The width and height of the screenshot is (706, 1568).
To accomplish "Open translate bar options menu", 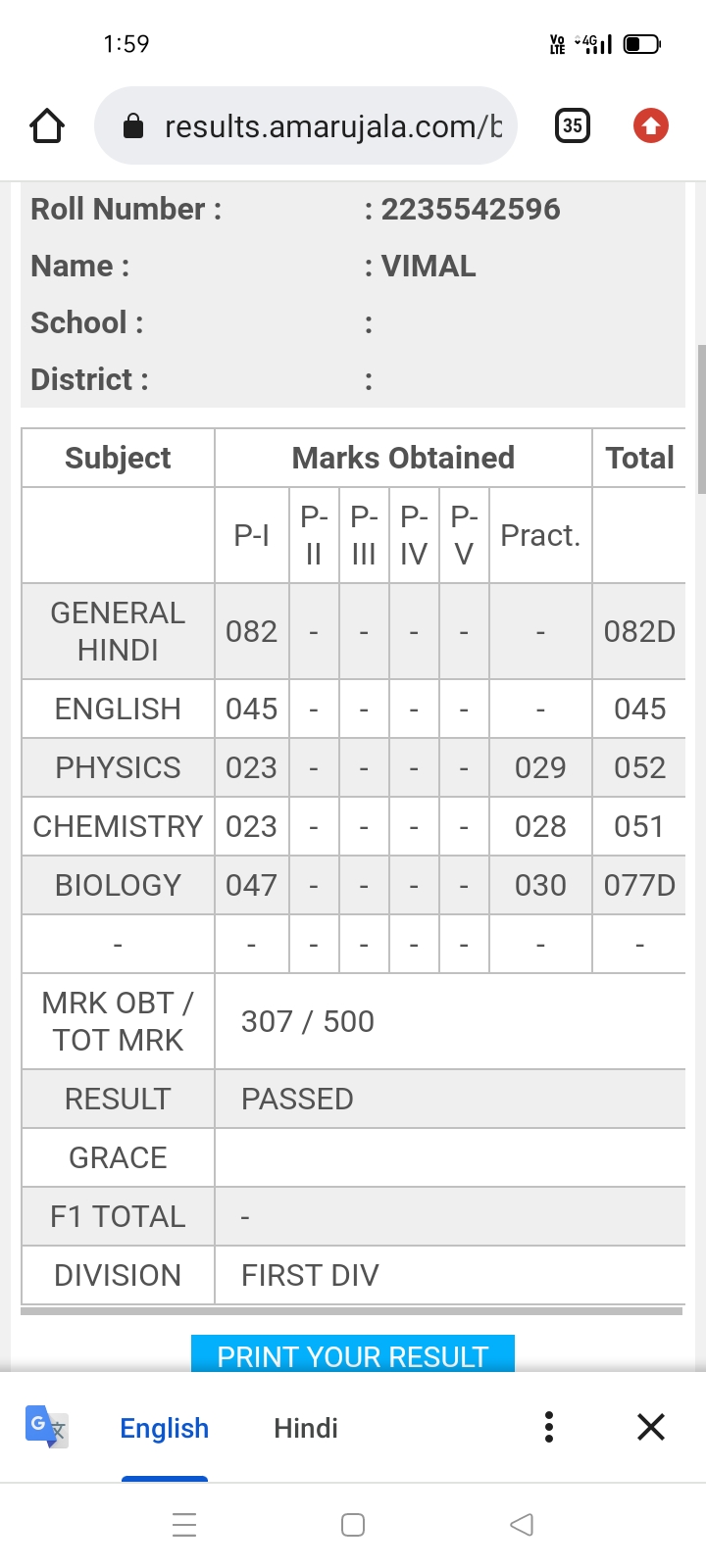I will click(549, 1427).
